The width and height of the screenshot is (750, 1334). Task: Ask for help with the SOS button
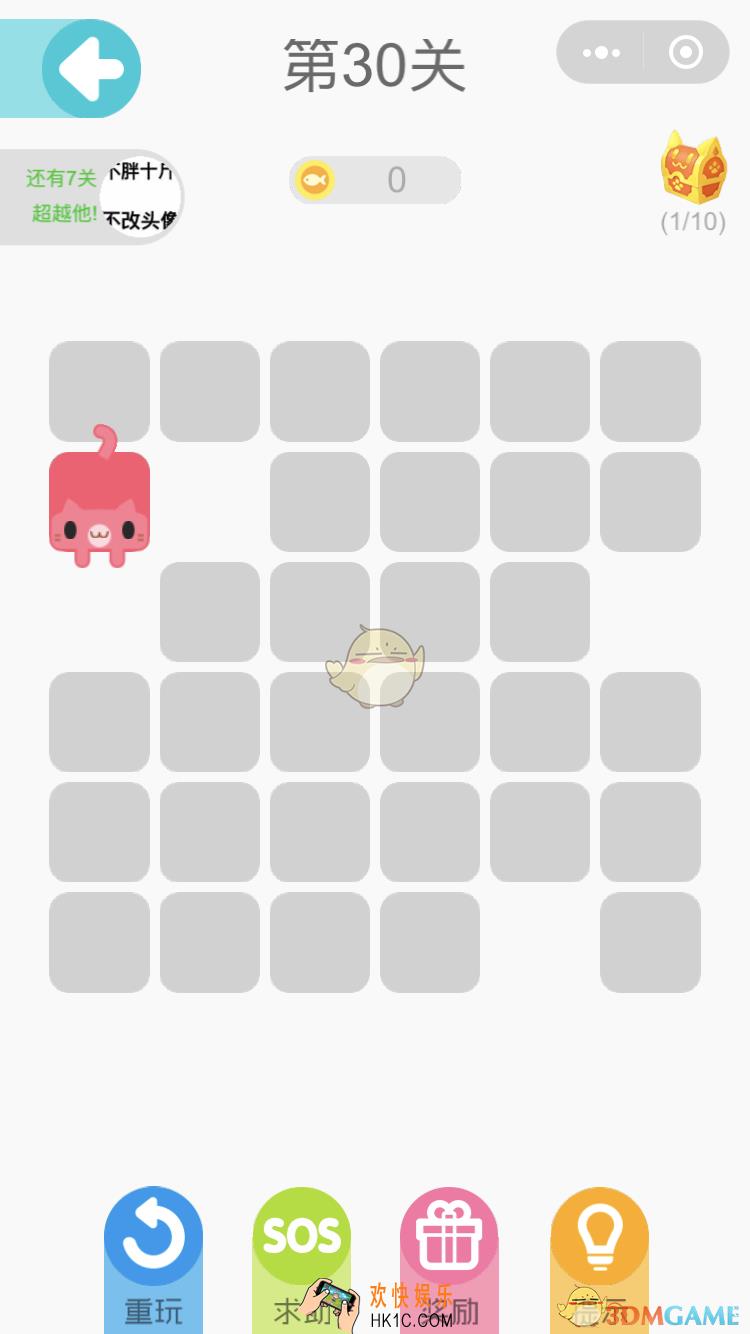(301, 1238)
